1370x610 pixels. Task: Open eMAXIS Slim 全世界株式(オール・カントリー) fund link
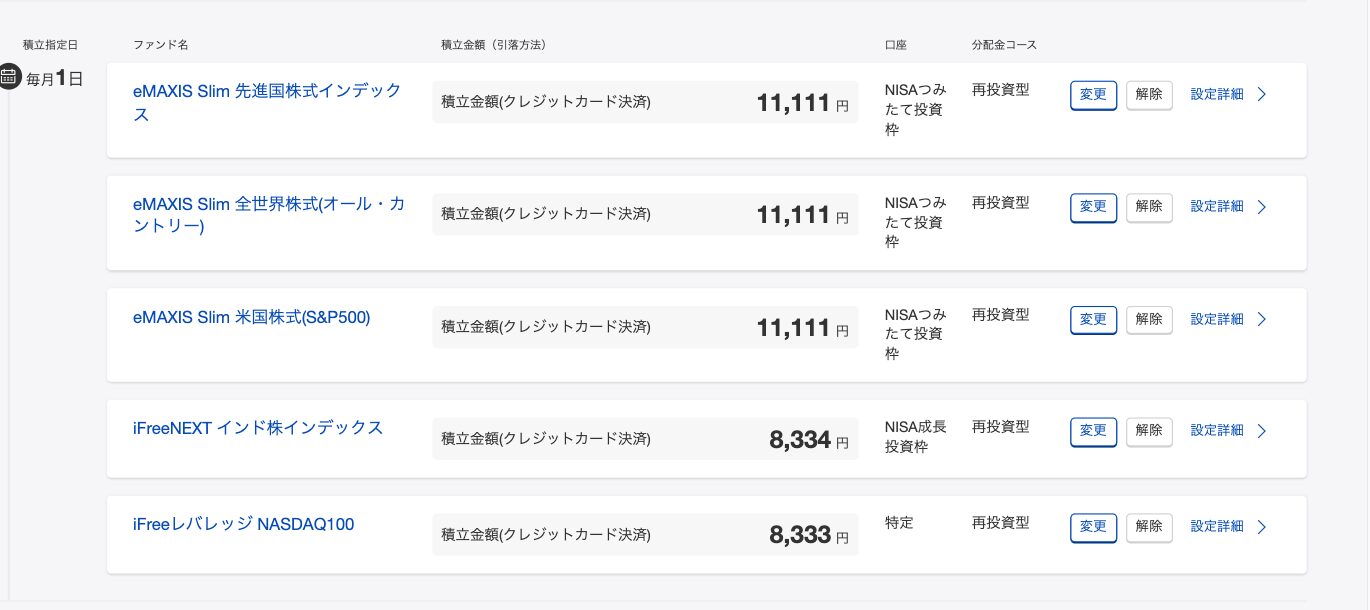click(x=268, y=204)
